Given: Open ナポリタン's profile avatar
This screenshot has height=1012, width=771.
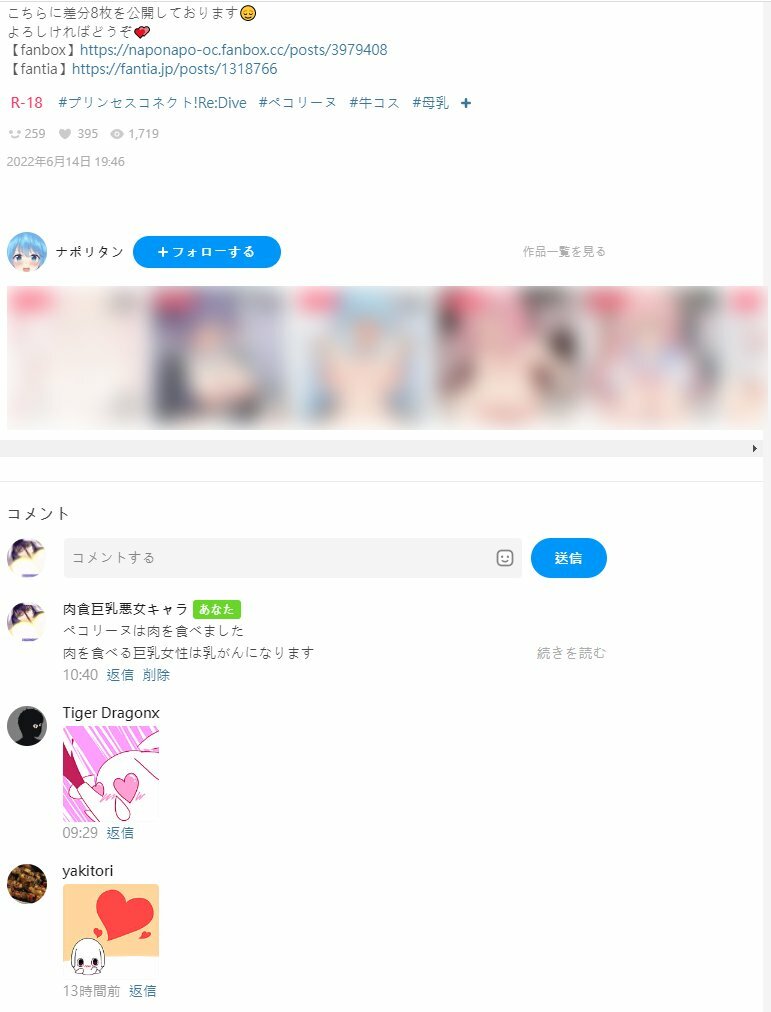Looking at the screenshot, I should tap(27, 252).
